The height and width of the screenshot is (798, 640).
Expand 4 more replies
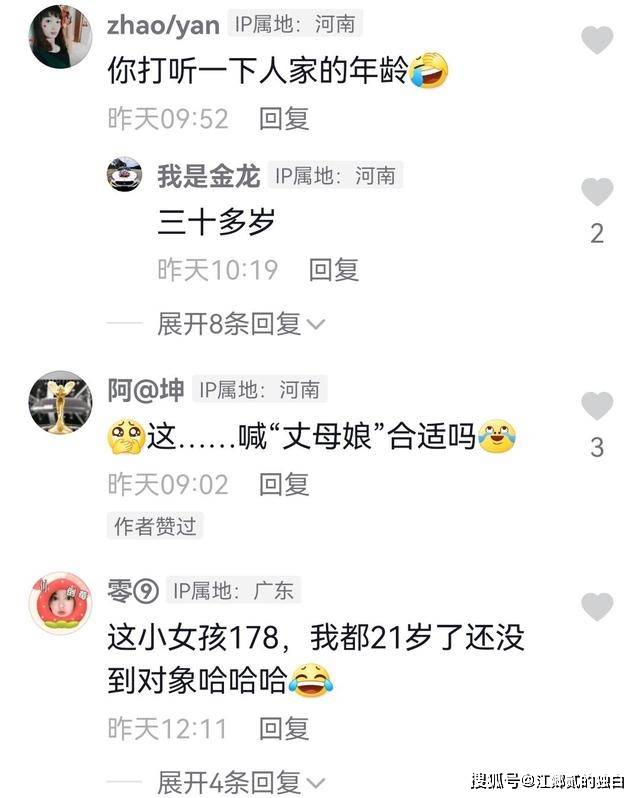(242, 781)
